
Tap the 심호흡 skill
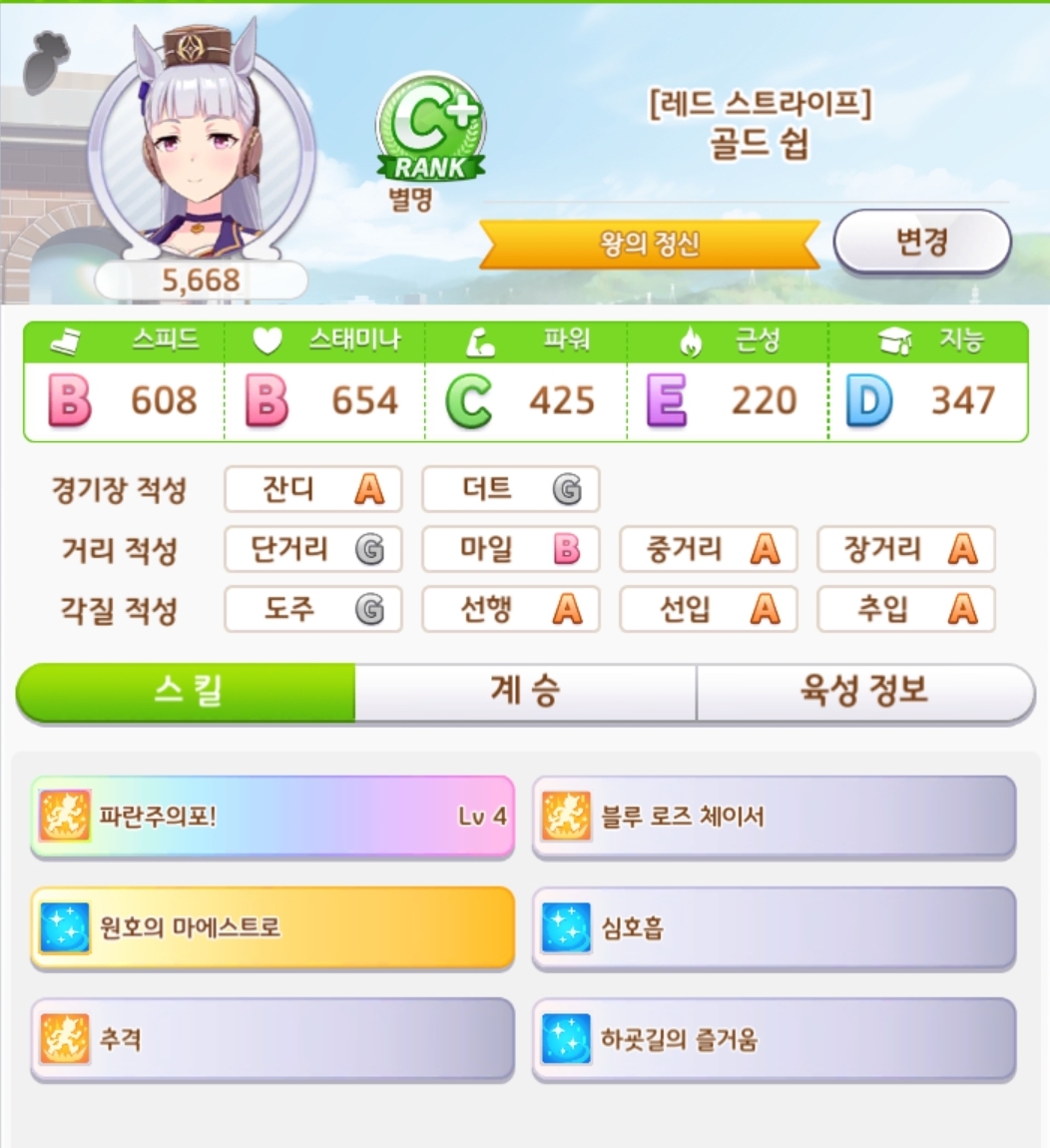(x=774, y=928)
